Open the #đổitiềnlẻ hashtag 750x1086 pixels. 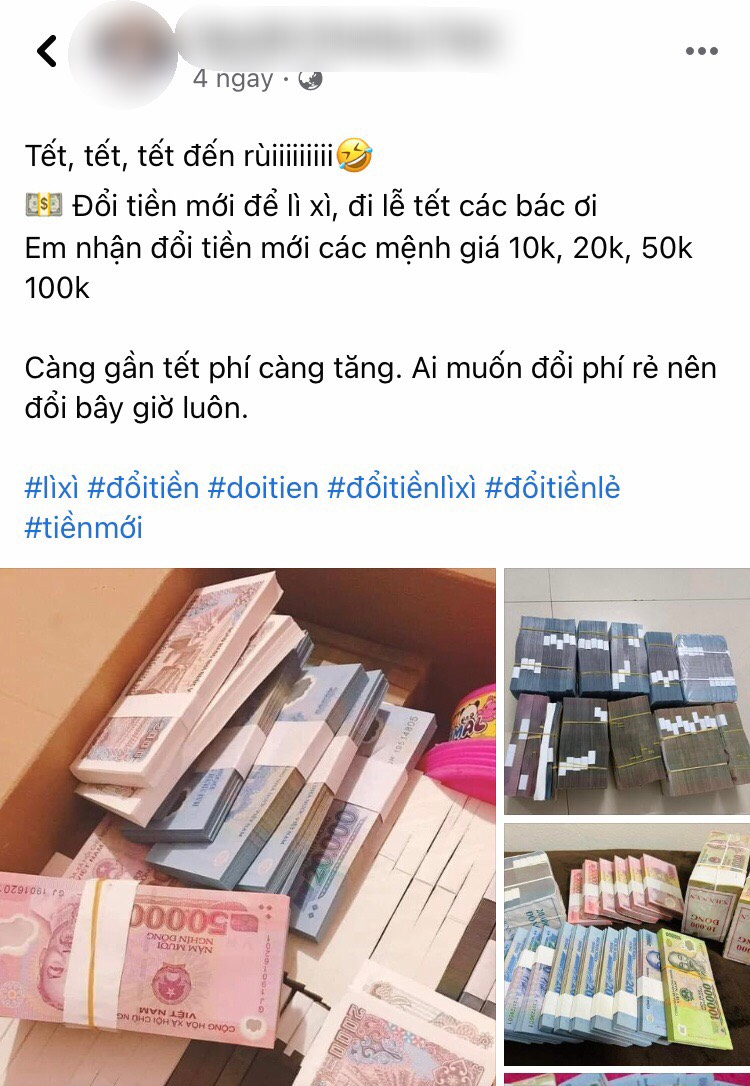[x=553, y=488]
